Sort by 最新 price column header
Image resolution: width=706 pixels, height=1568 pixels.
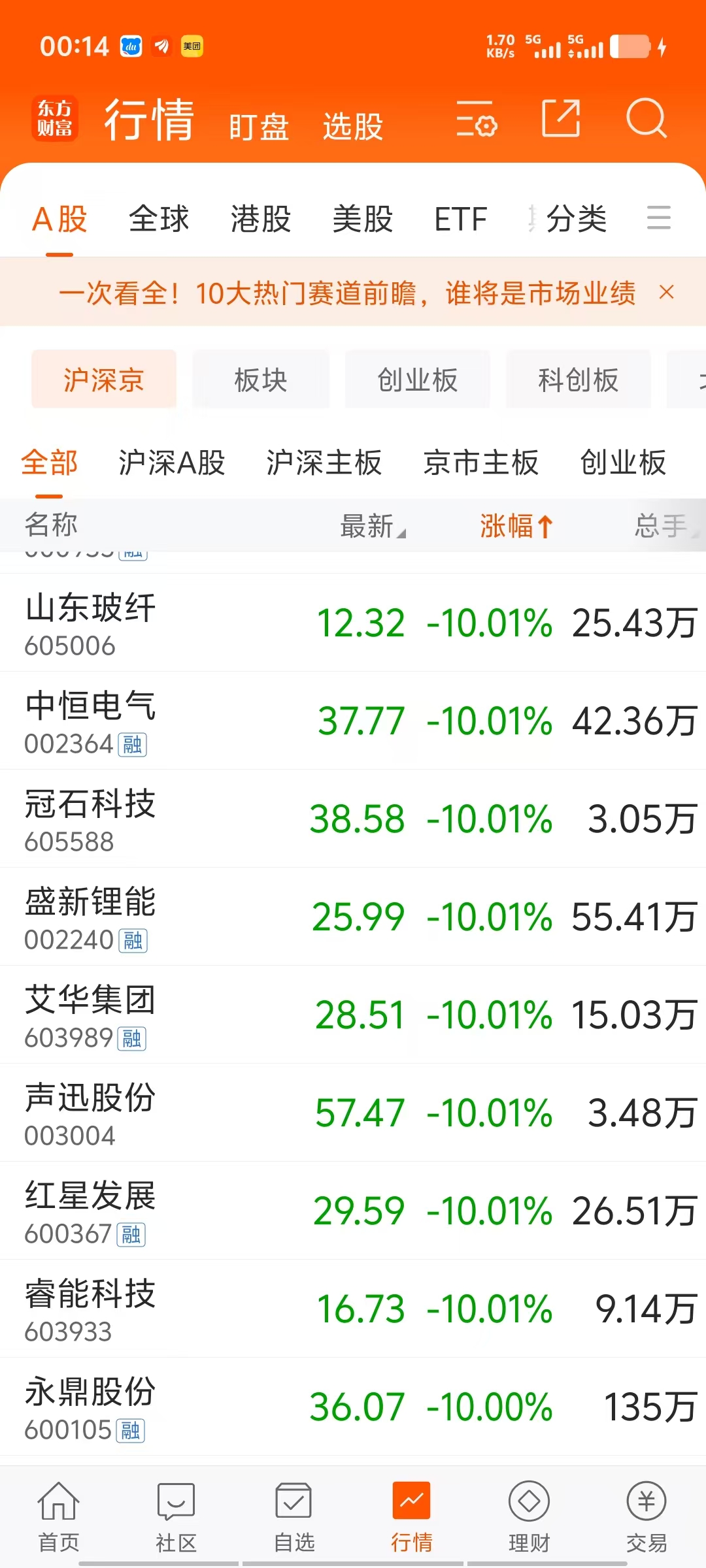(x=373, y=525)
